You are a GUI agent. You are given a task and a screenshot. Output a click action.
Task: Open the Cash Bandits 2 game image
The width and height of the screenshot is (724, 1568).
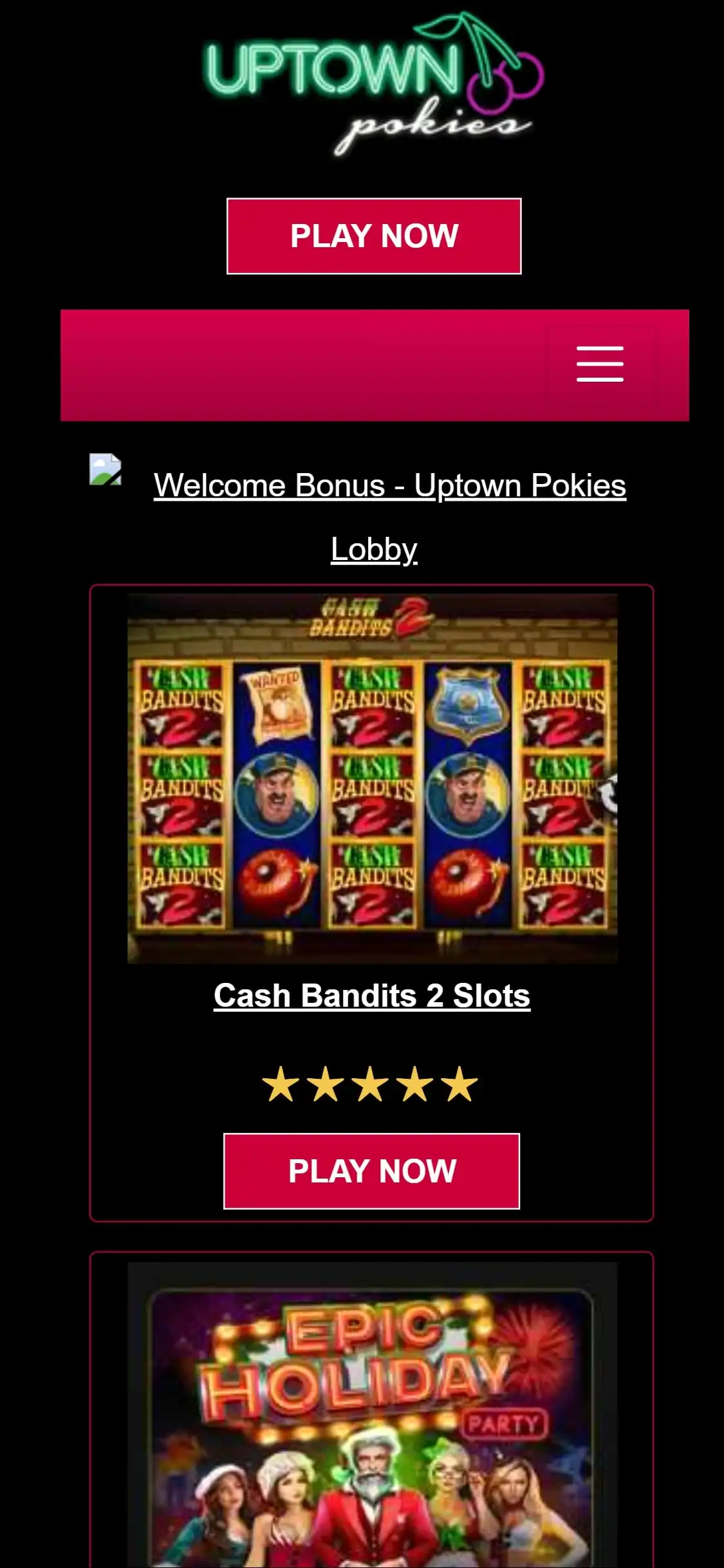point(372,778)
